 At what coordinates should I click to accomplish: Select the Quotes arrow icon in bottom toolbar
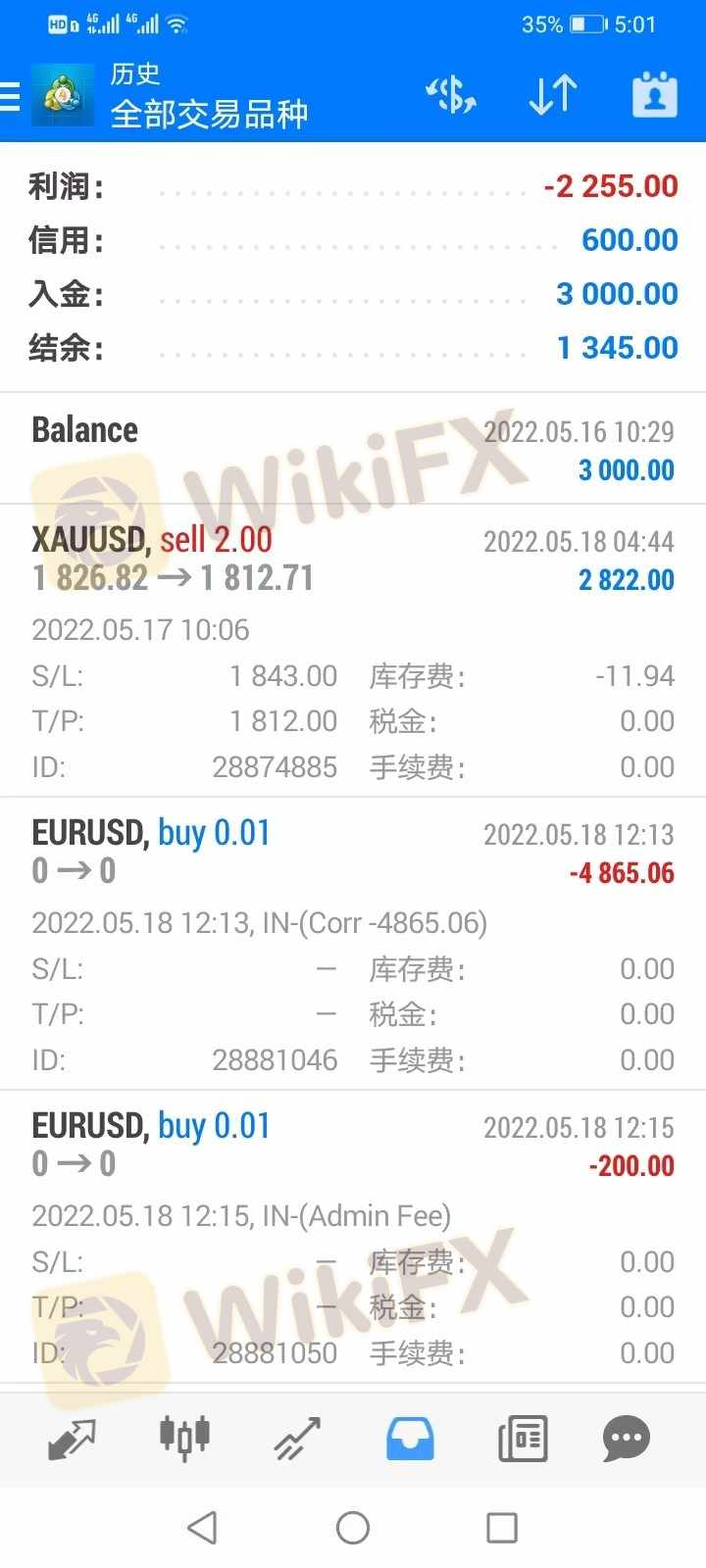(x=71, y=1439)
